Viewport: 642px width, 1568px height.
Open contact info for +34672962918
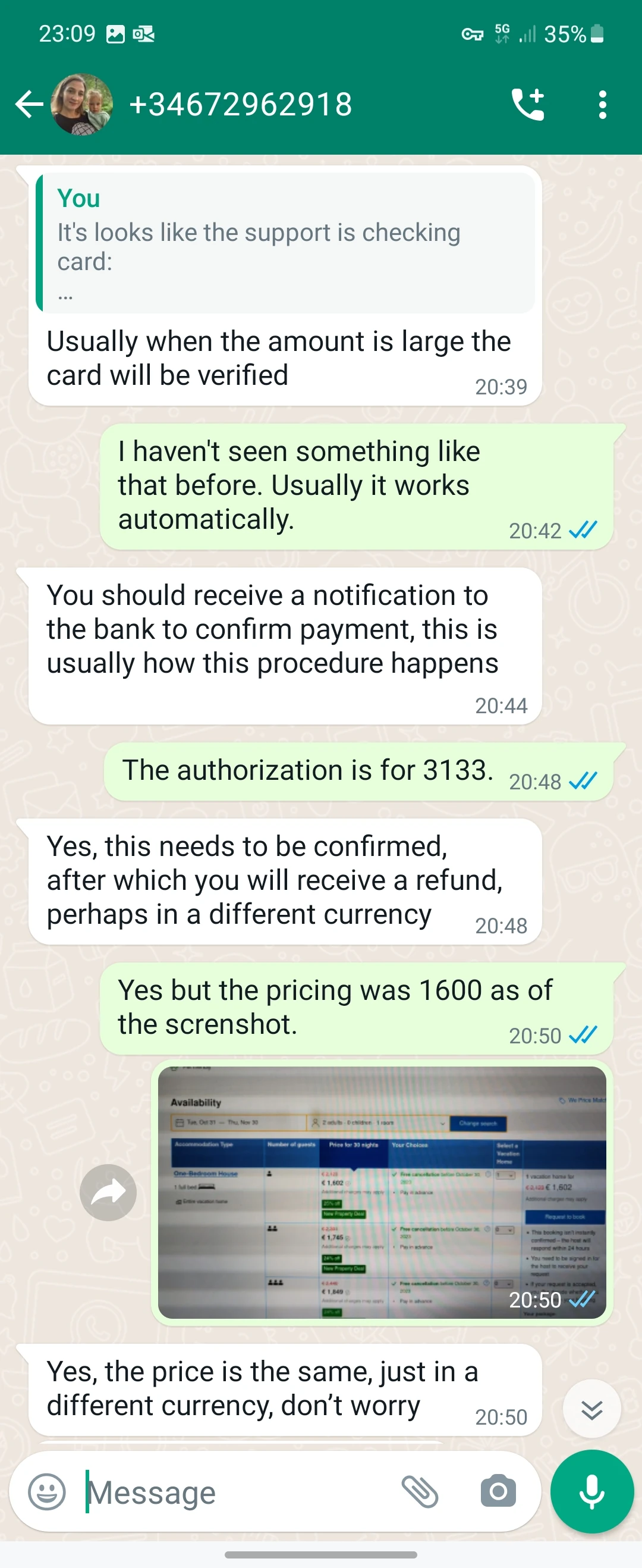point(241,104)
